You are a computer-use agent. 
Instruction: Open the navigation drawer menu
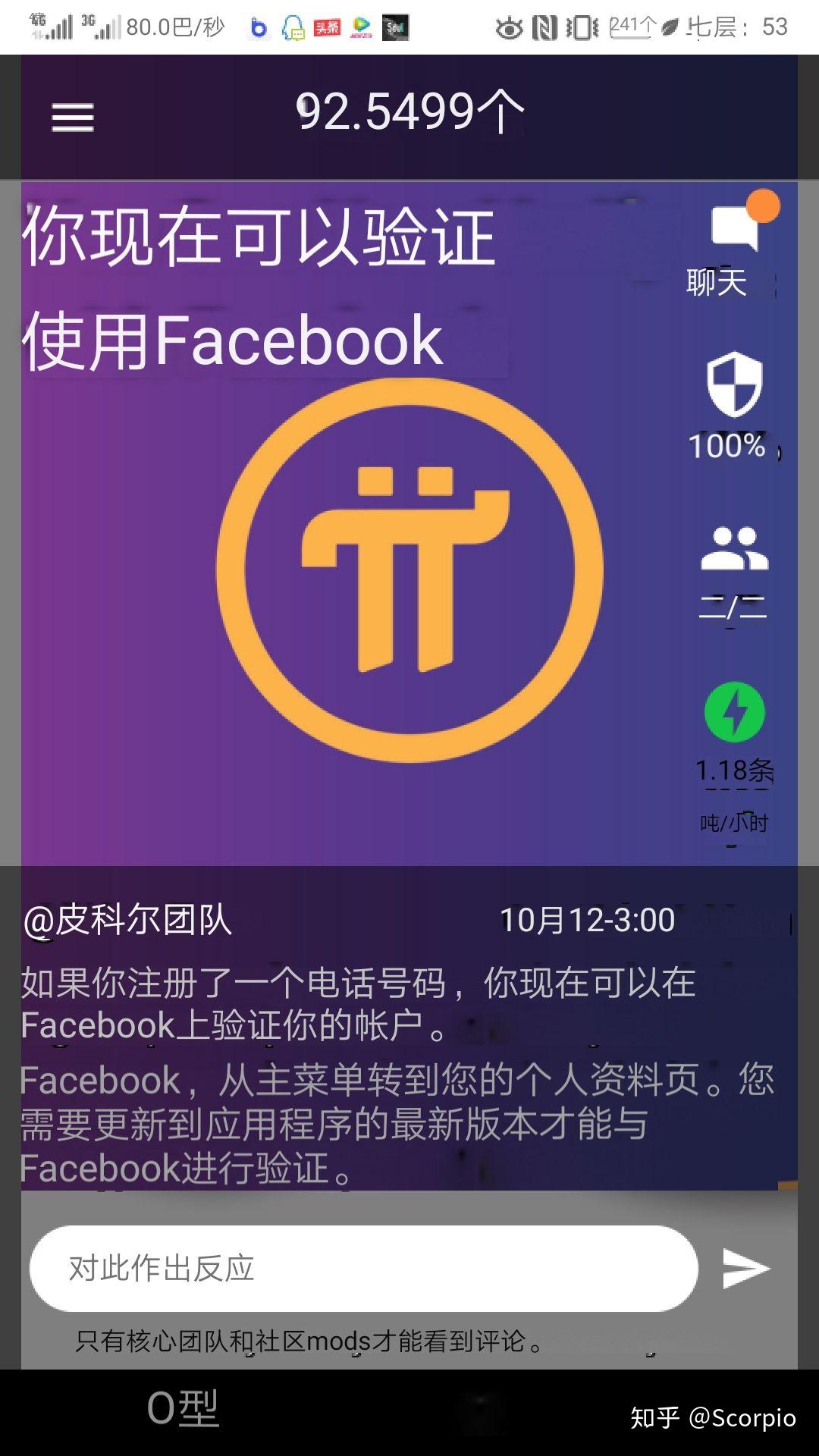72,118
